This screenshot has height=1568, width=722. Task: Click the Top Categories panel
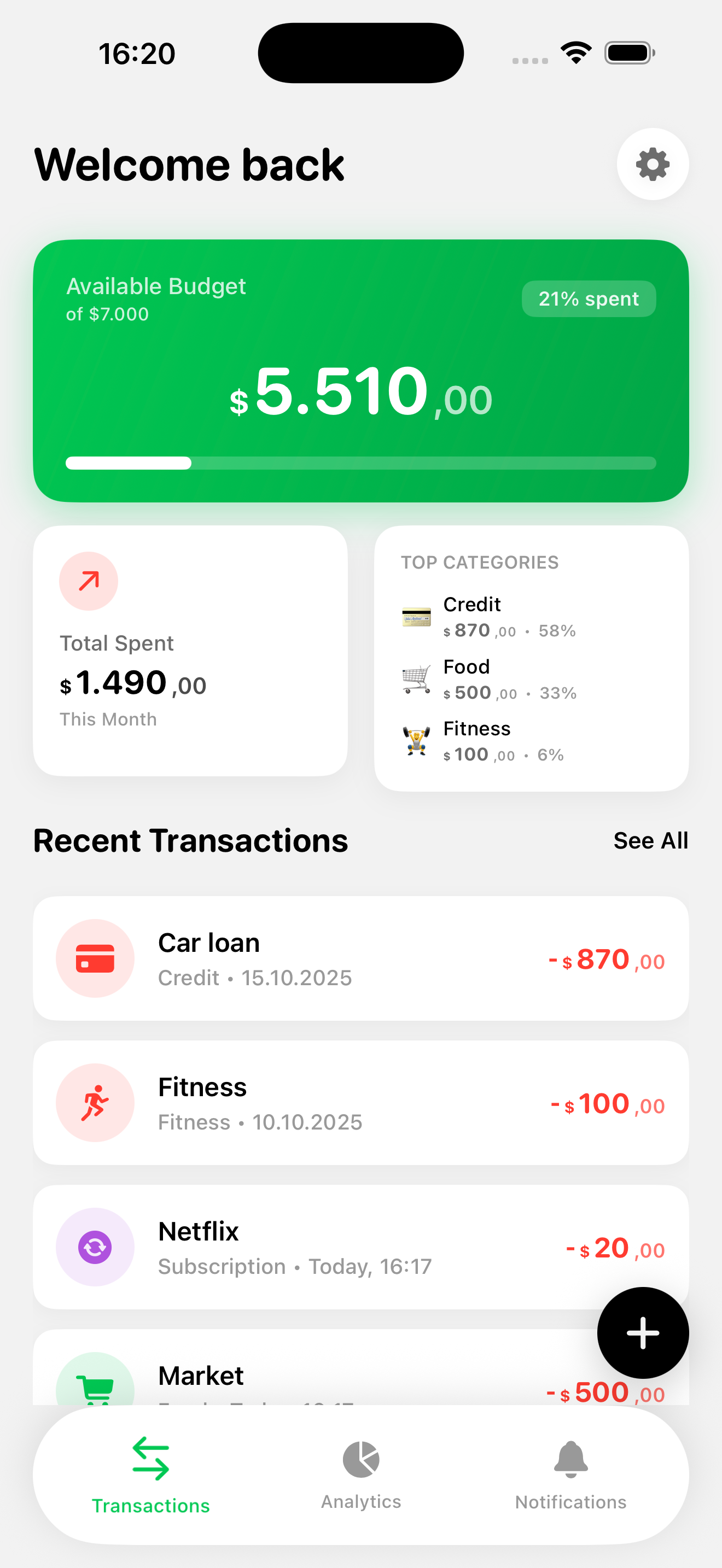click(533, 657)
